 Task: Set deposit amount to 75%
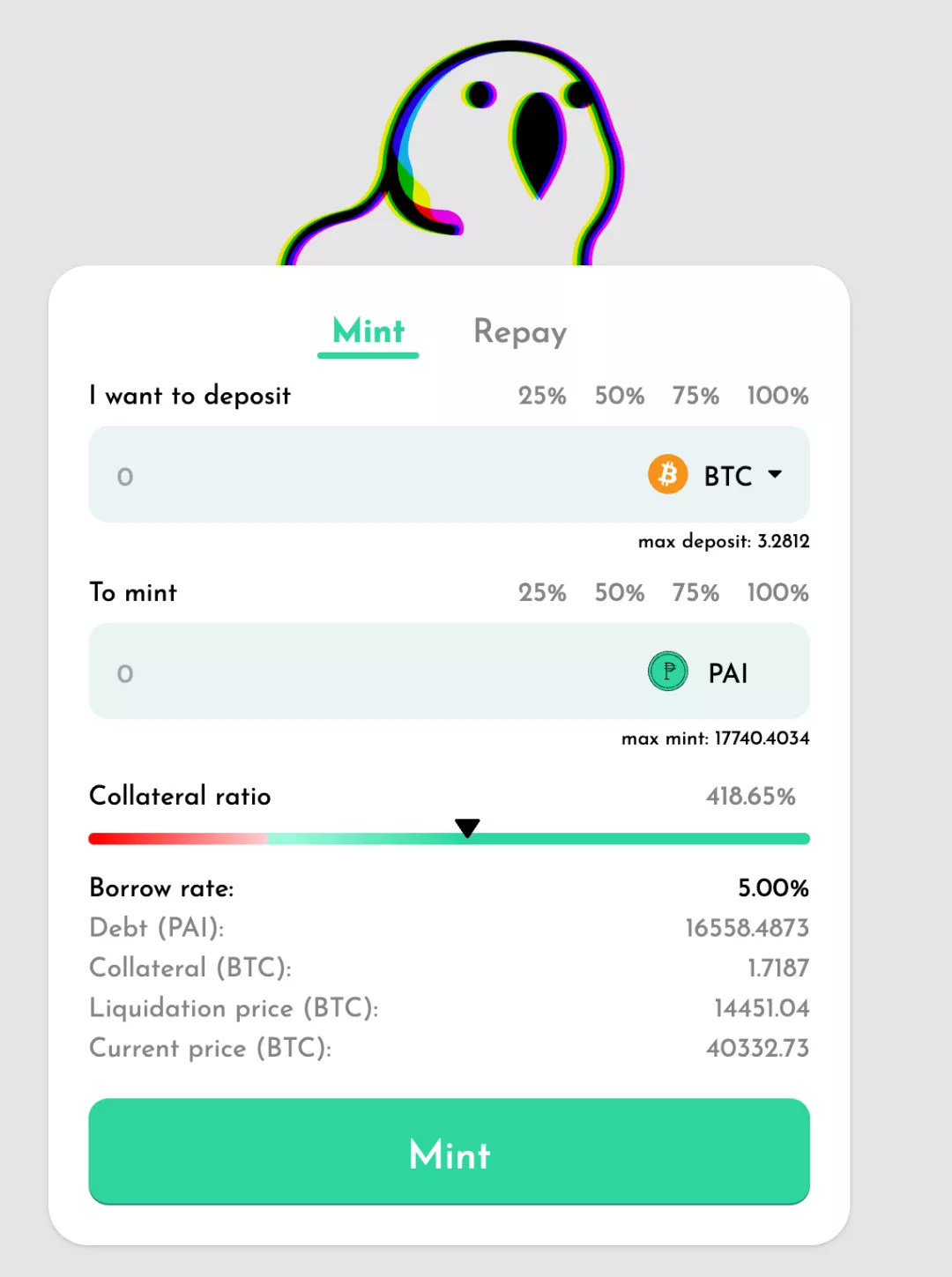pyautogui.click(x=695, y=396)
